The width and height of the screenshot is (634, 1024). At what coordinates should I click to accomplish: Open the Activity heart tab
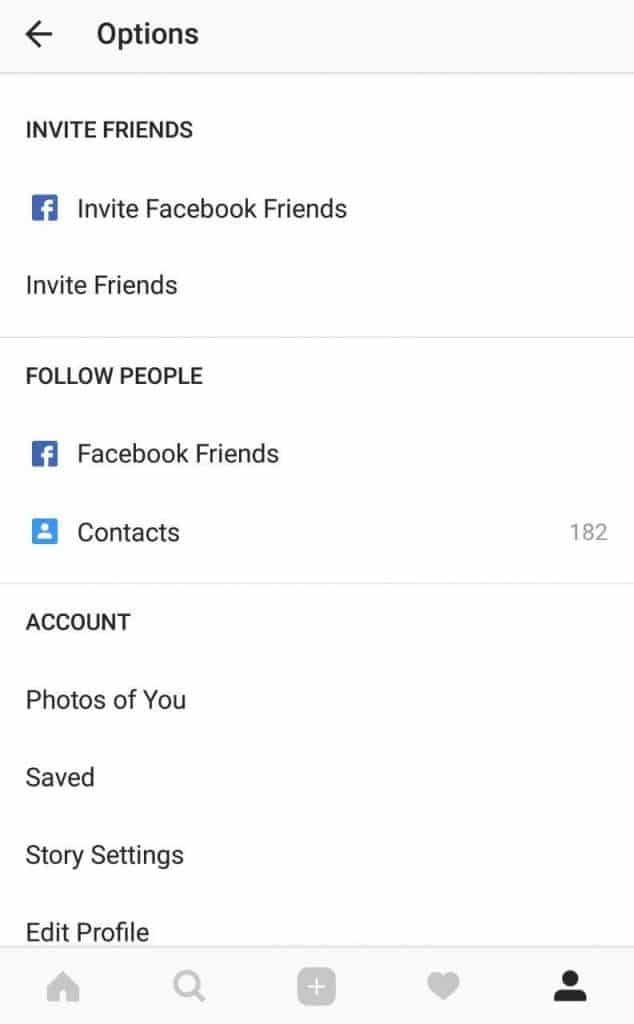(443, 986)
